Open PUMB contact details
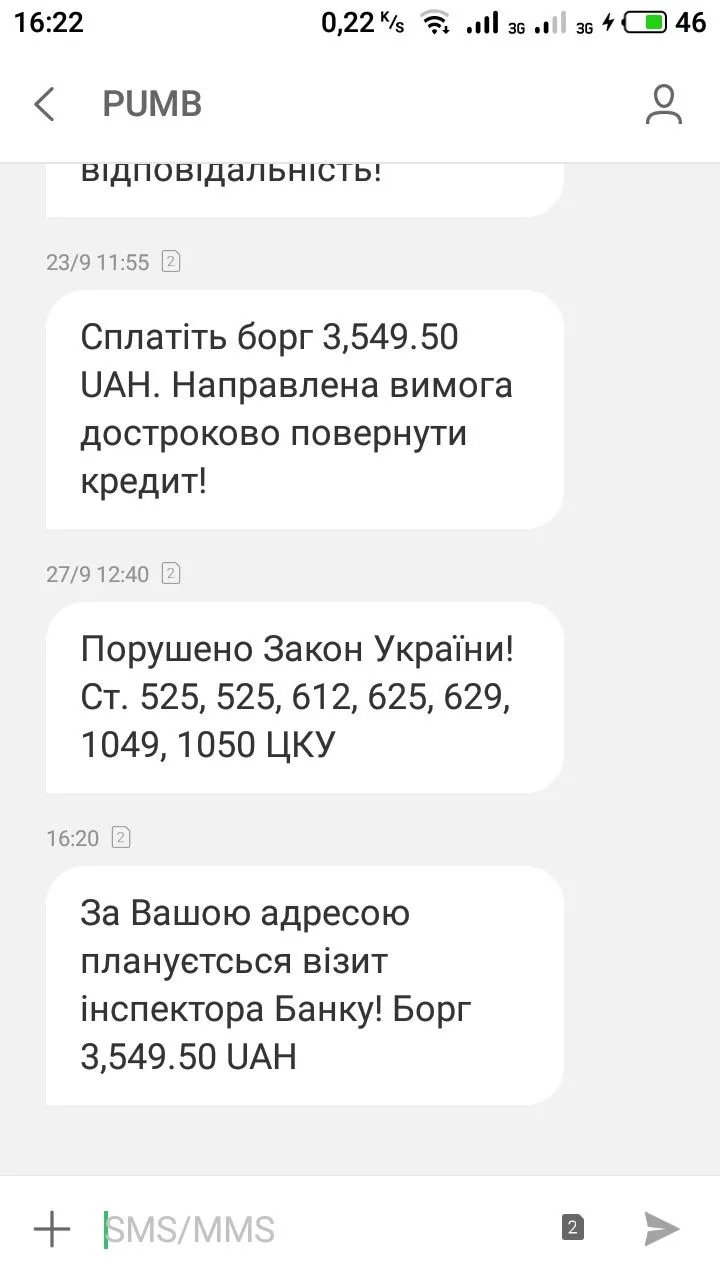Screen dimensions: 720x1280 [x=663, y=104]
